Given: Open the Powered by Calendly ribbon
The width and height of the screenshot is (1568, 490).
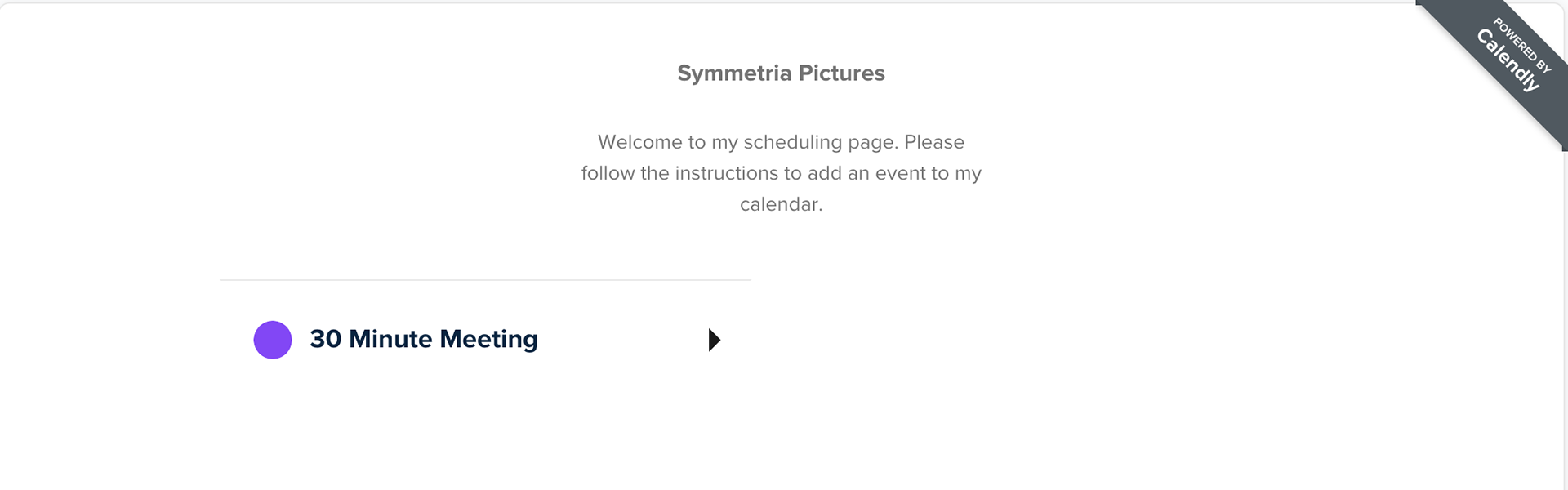Looking at the screenshot, I should coord(1512,56).
